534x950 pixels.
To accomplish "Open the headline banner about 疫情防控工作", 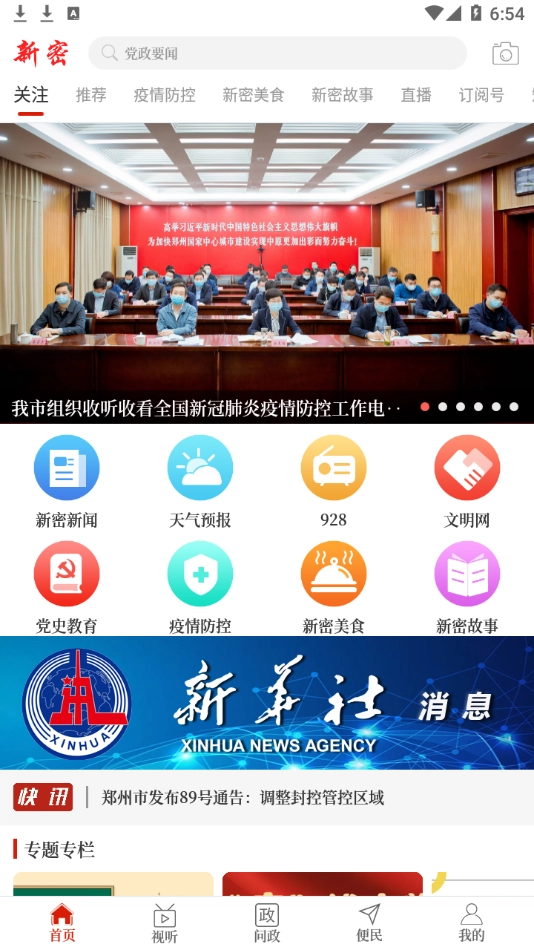I will pos(267,273).
